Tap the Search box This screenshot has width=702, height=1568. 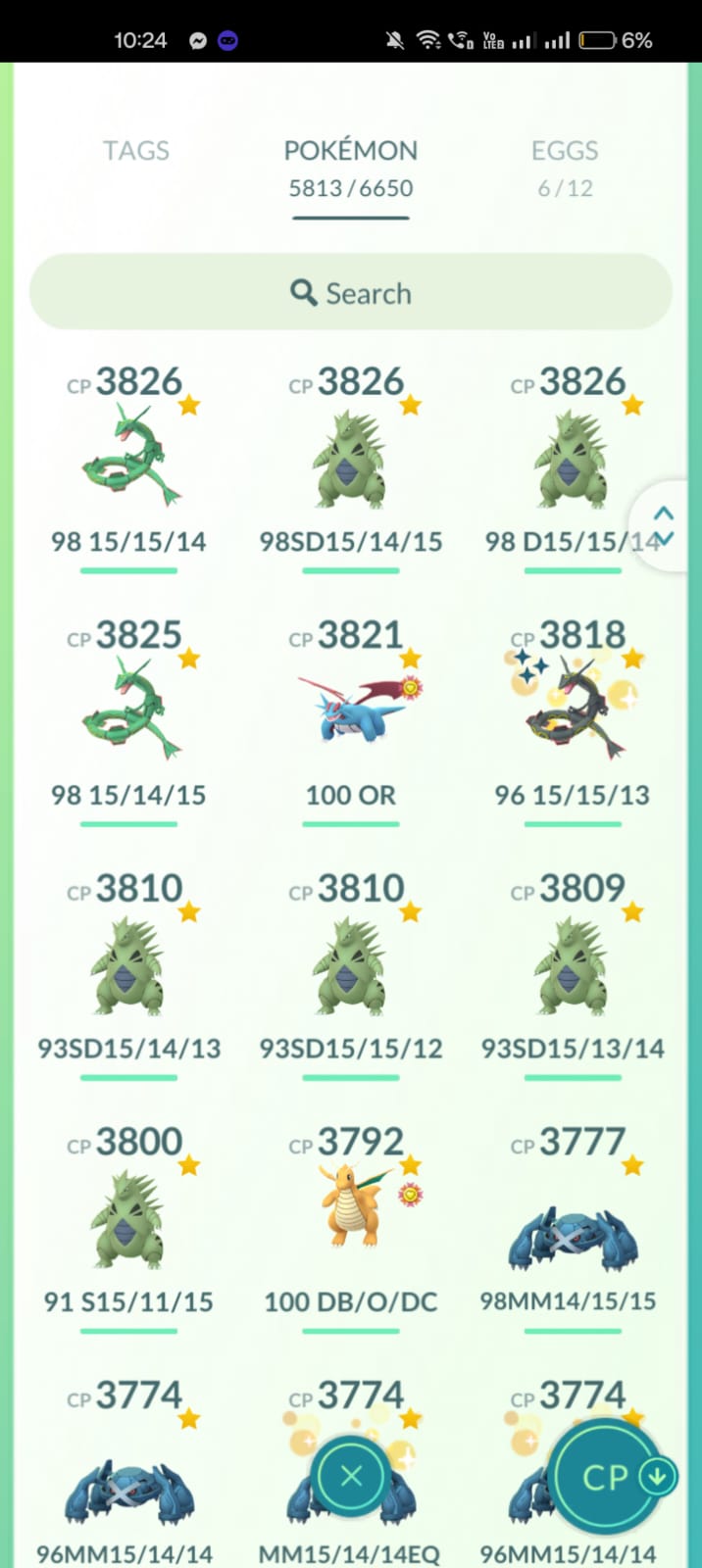point(351,292)
